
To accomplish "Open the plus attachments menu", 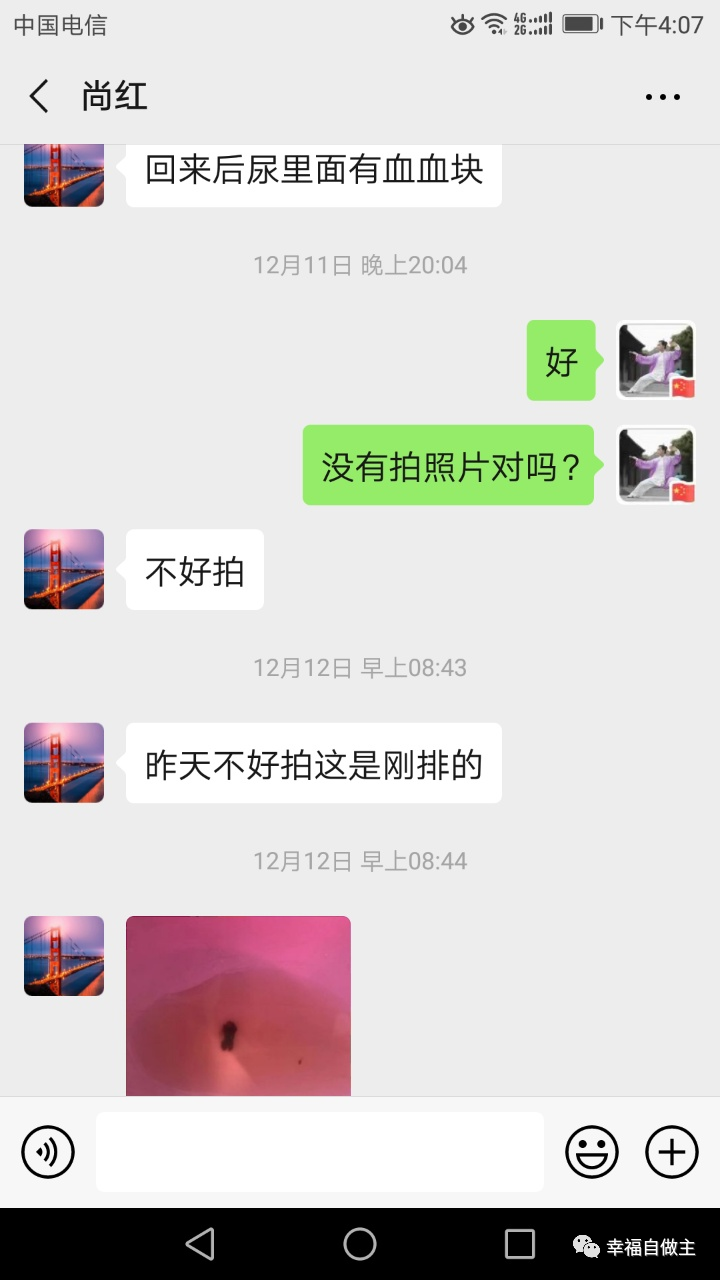I will pyautogui.click(x=672, y=1152).
